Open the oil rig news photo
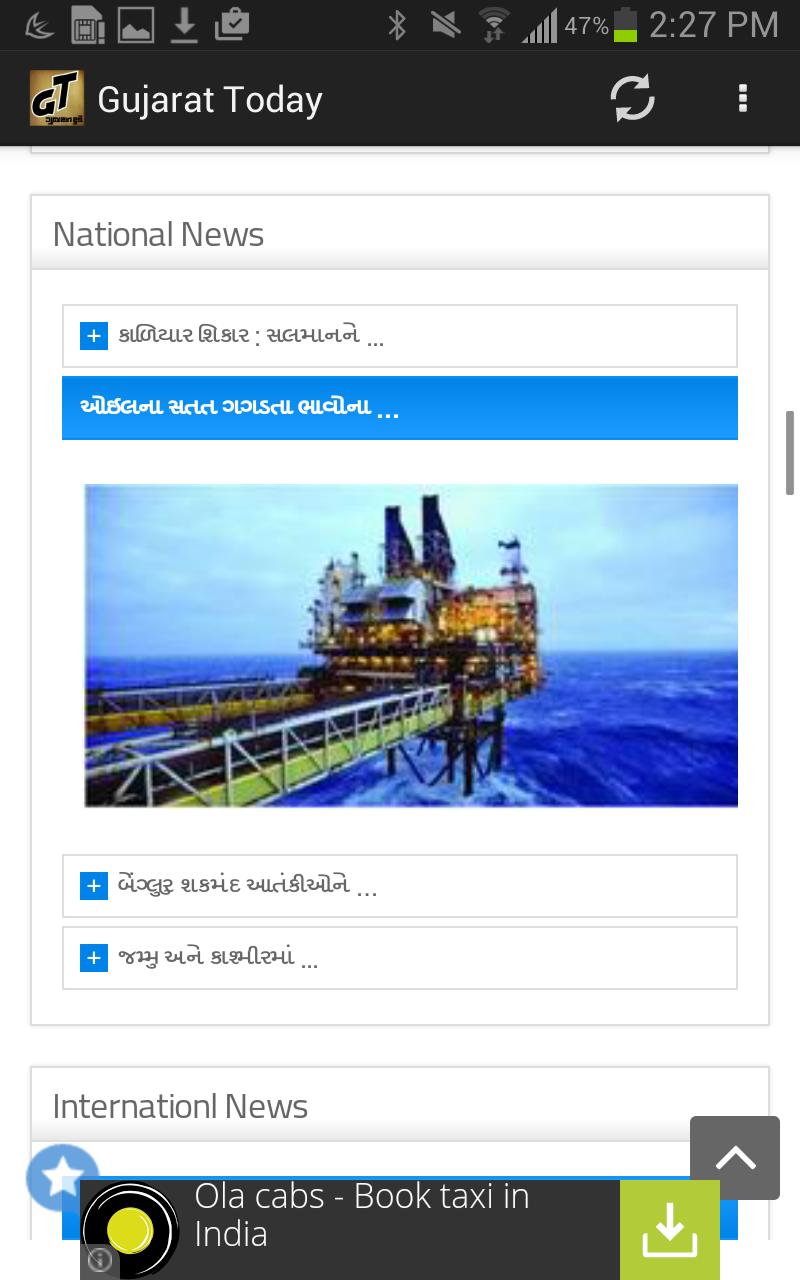Screen dimensions: 800x1280 tap(411, 646)
